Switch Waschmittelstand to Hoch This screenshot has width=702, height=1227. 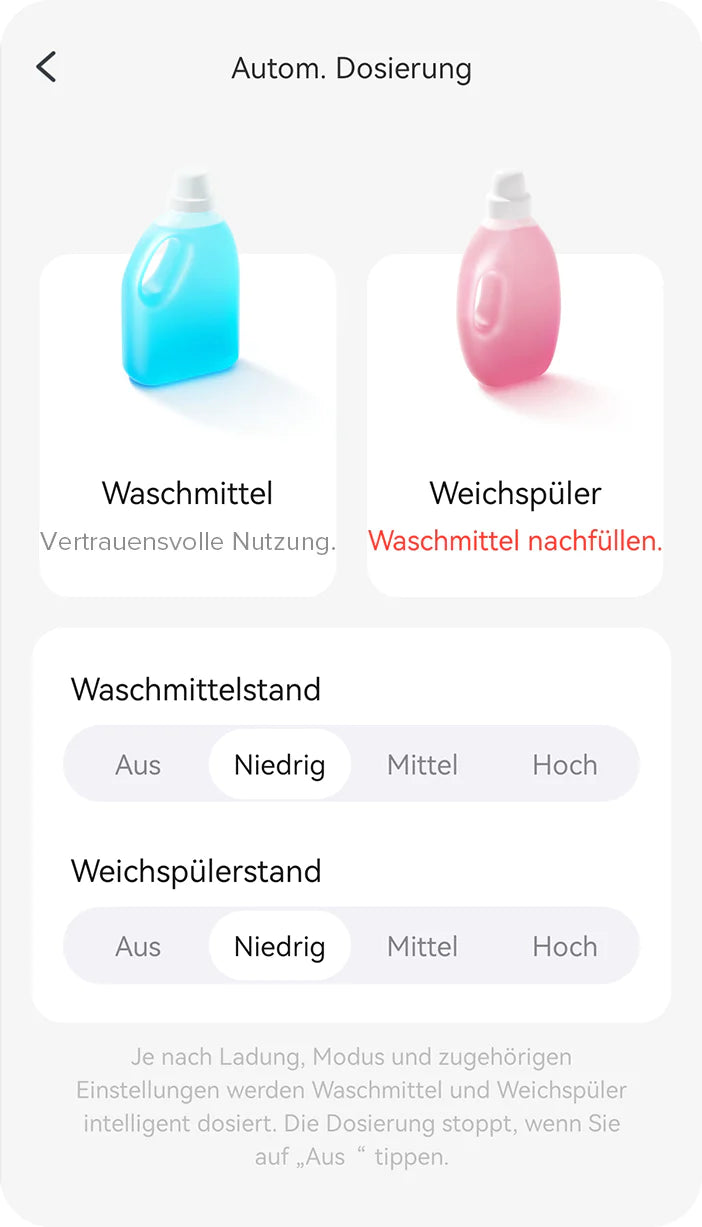564,765
